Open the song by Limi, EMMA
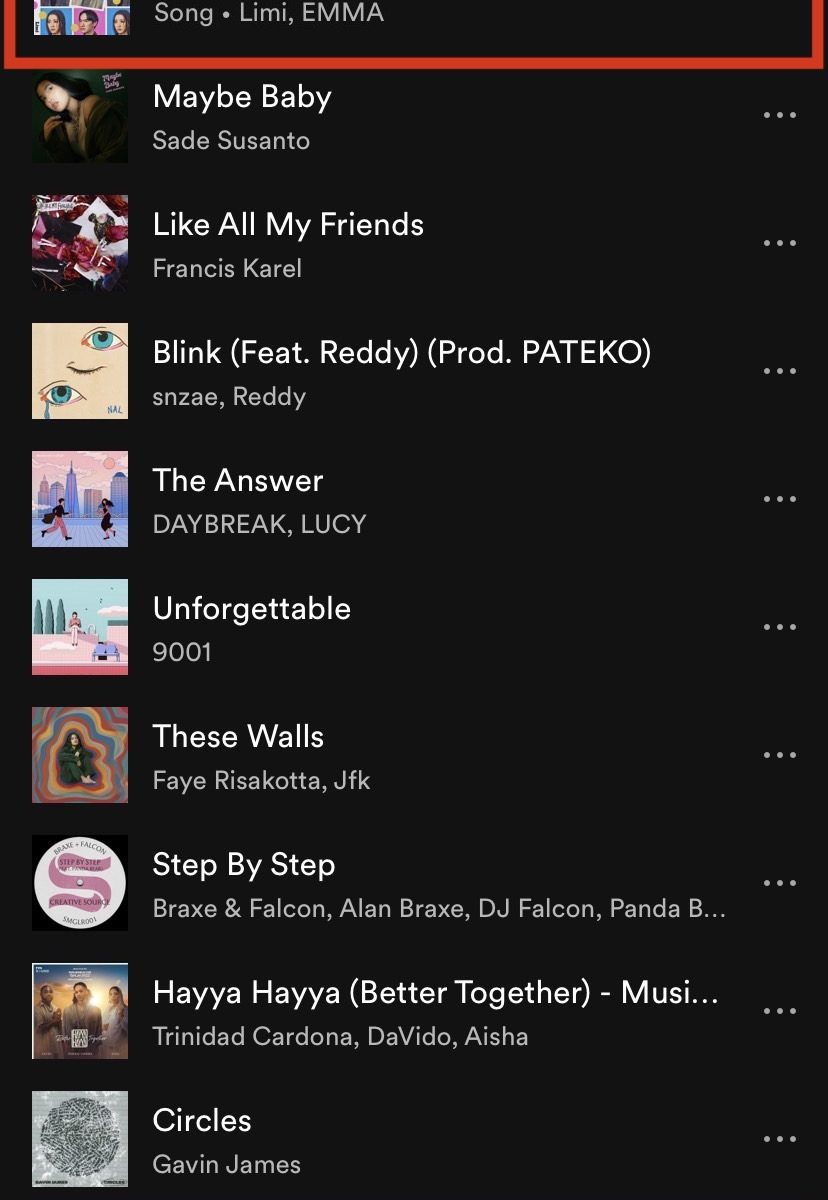Image resolution: width=828 pixels, height=1200 pixels. click(268, 16)
